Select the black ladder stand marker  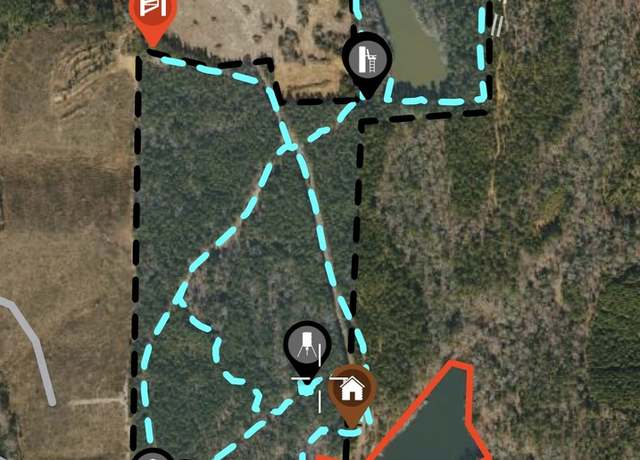365,60
